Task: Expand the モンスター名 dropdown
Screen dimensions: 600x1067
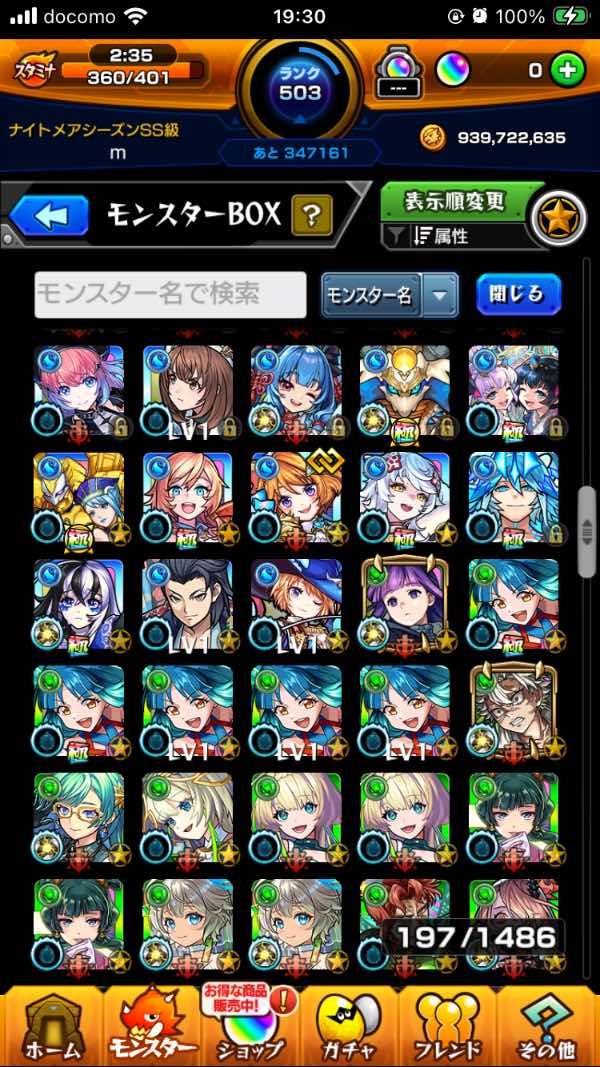Action: coord(440,295)
